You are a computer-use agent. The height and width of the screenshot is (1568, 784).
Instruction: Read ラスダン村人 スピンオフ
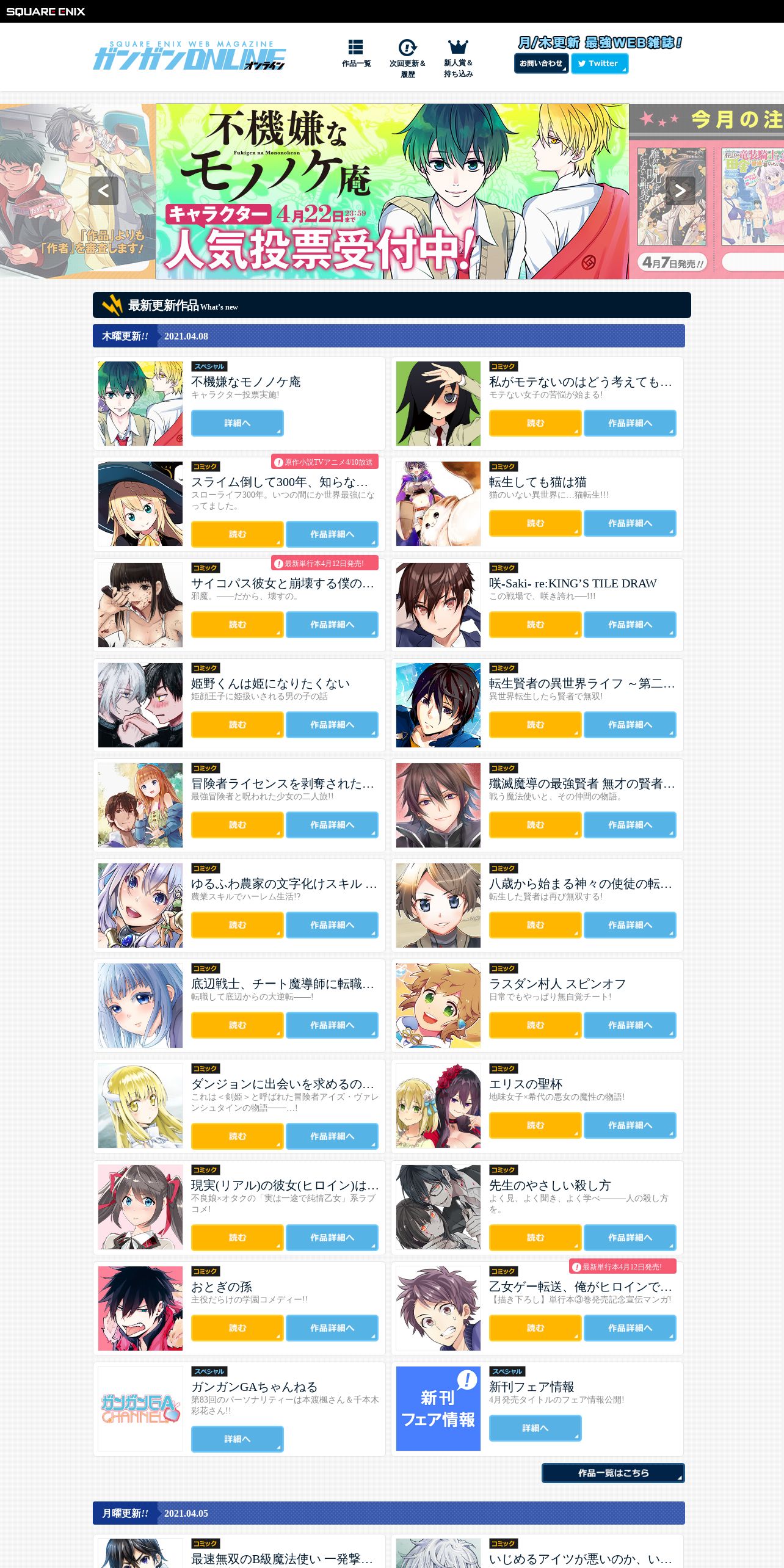pos(535,1025)
